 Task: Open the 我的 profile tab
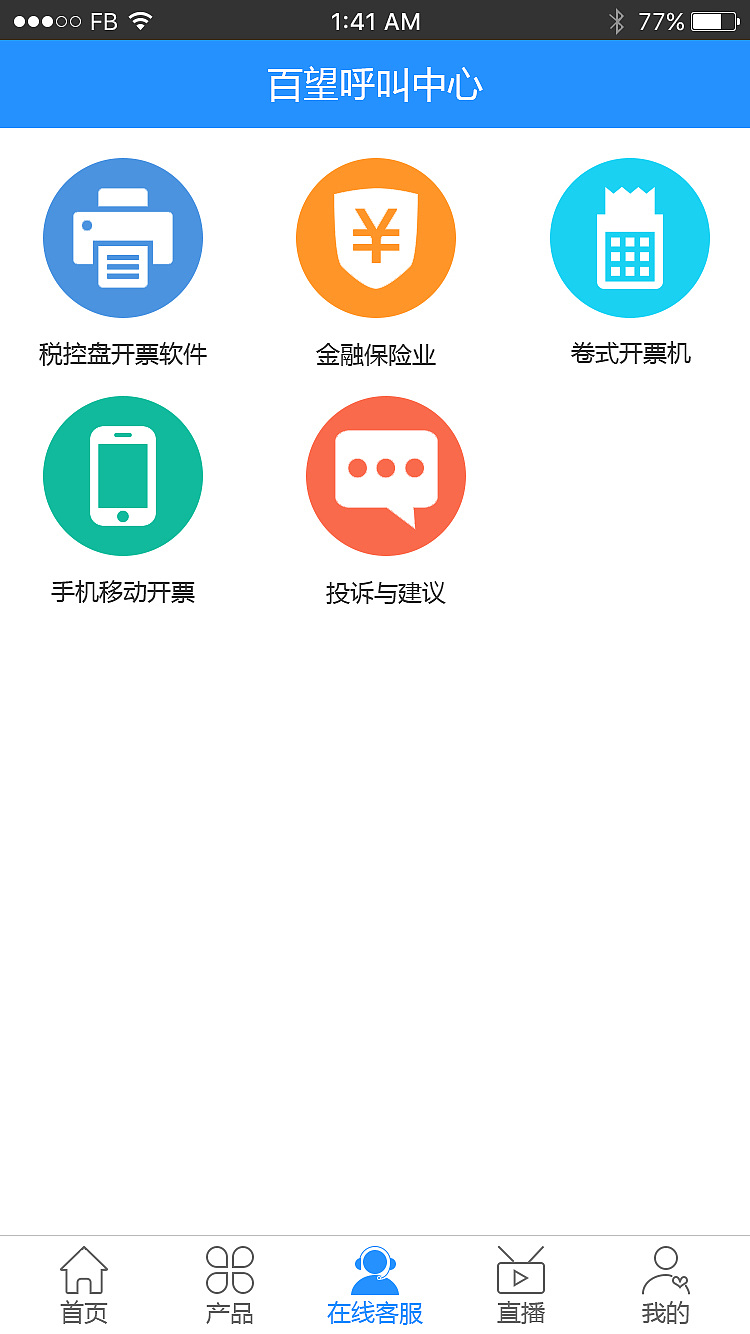click(x=666, y=1286)
